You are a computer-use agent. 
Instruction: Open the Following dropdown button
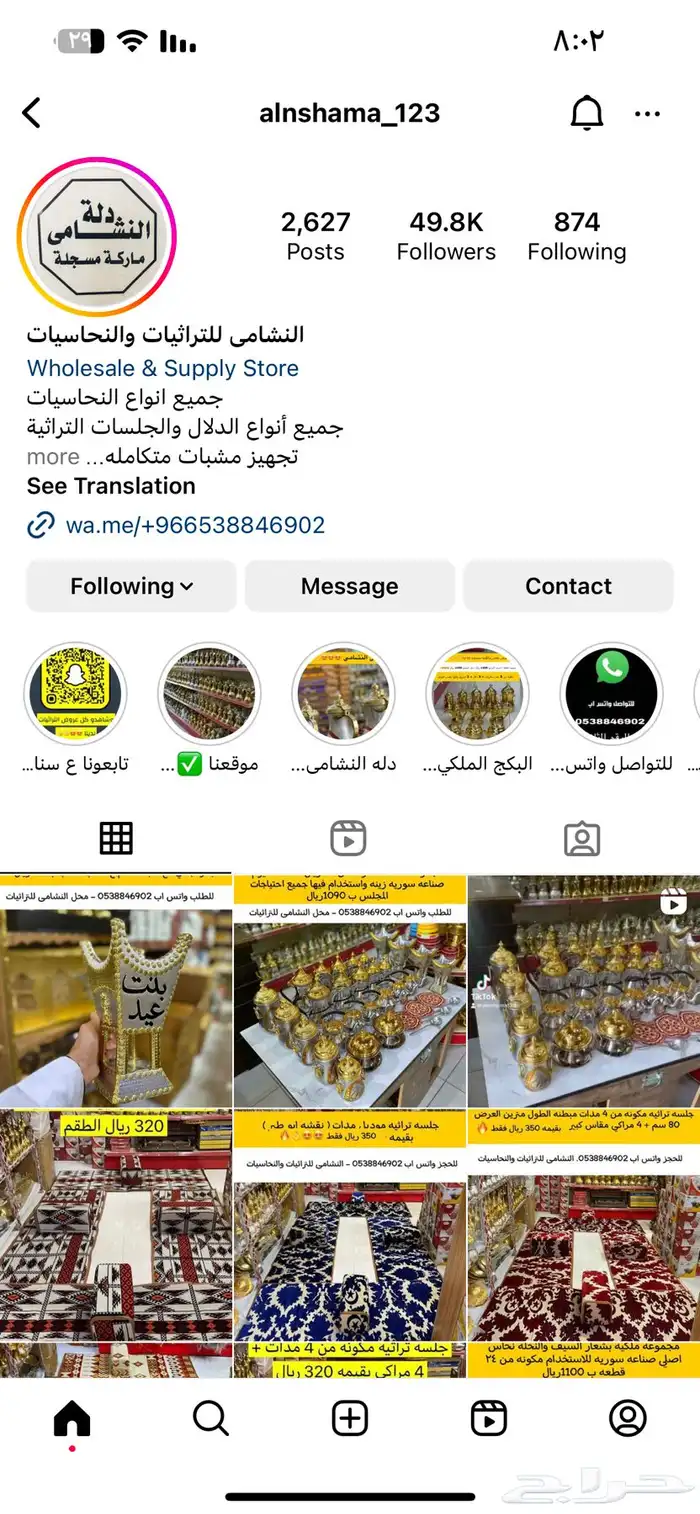[131, 586]
